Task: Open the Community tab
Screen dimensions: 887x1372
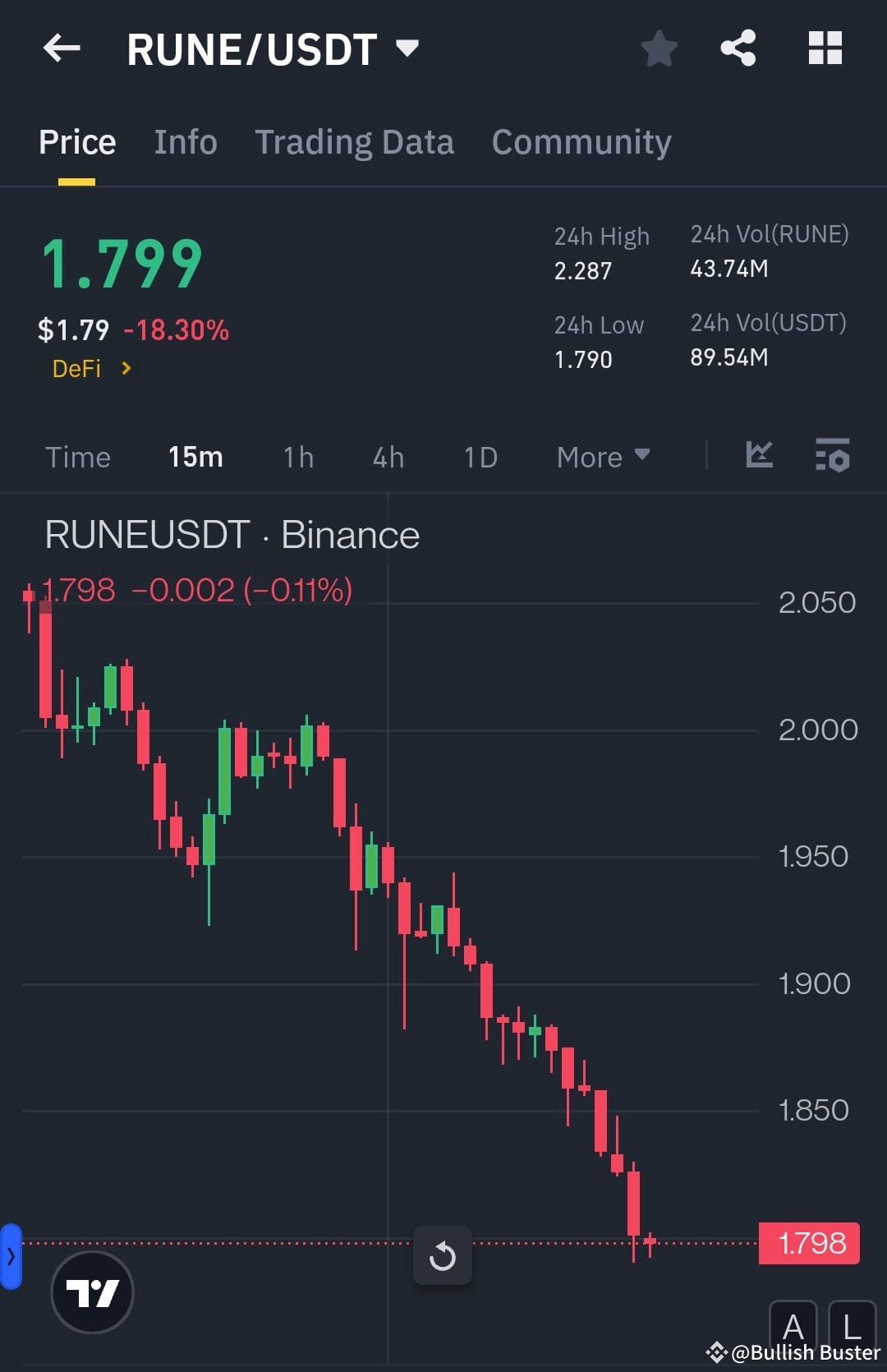Action: coord(581,141)
